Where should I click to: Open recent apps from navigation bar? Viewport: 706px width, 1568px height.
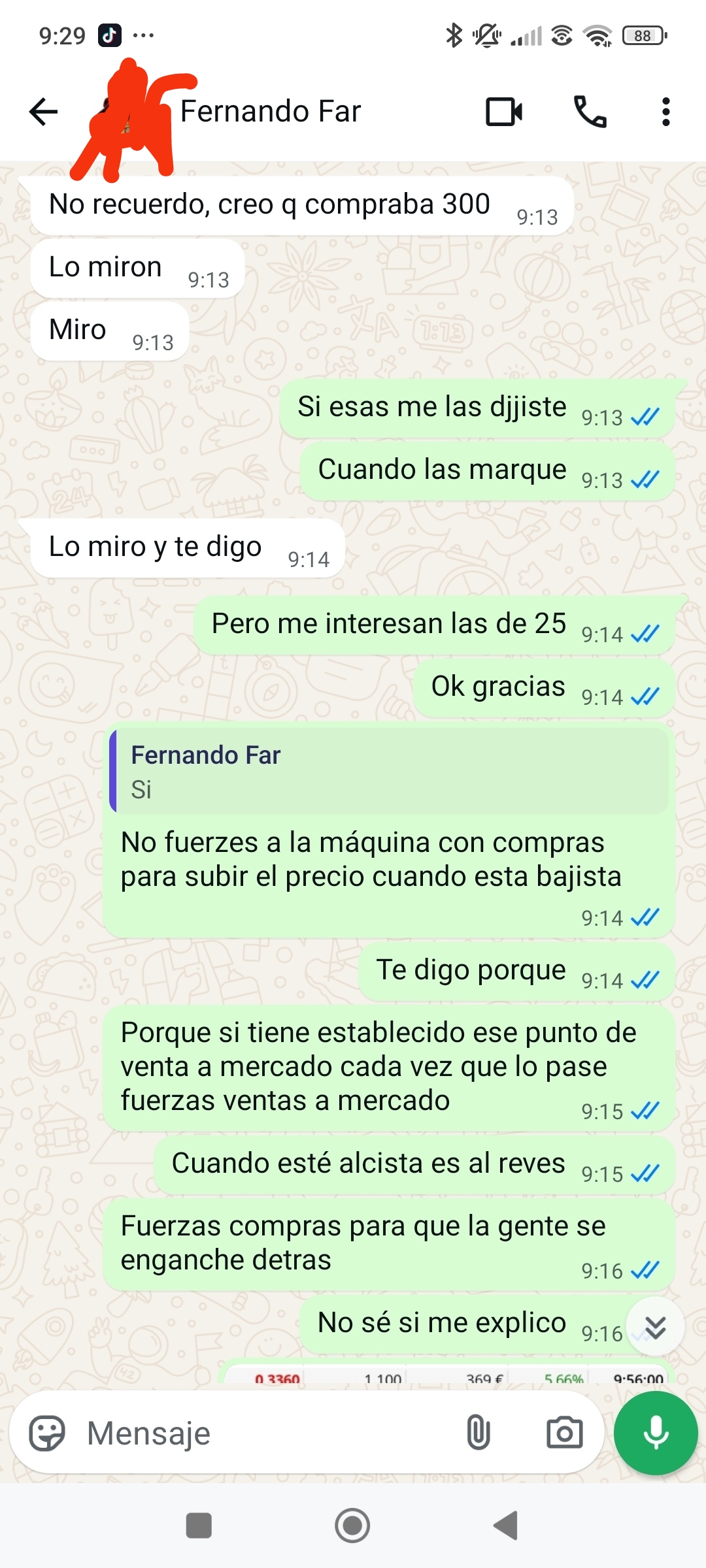(199, 1526)
